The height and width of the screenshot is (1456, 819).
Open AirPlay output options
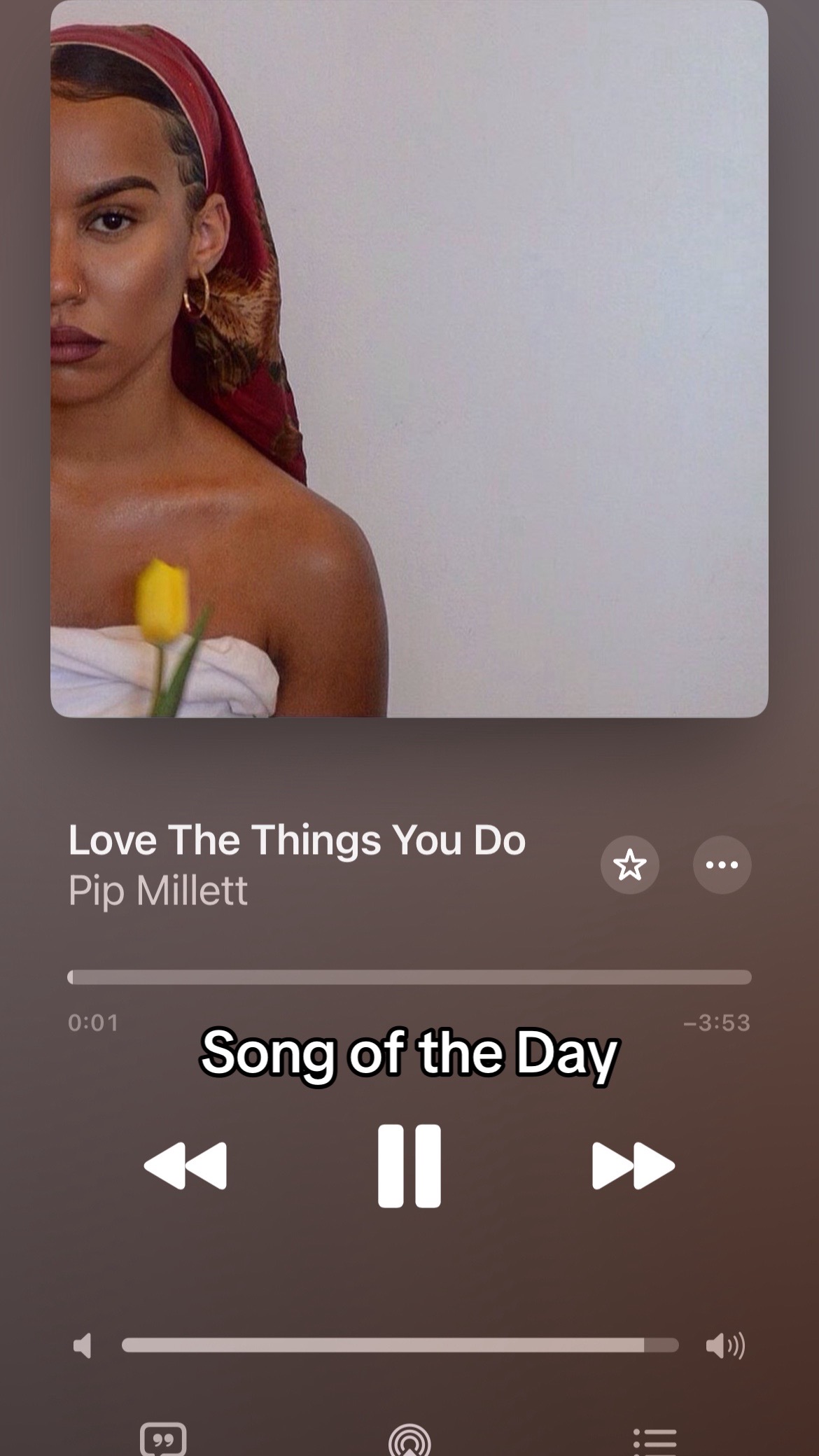(409, 1440)
